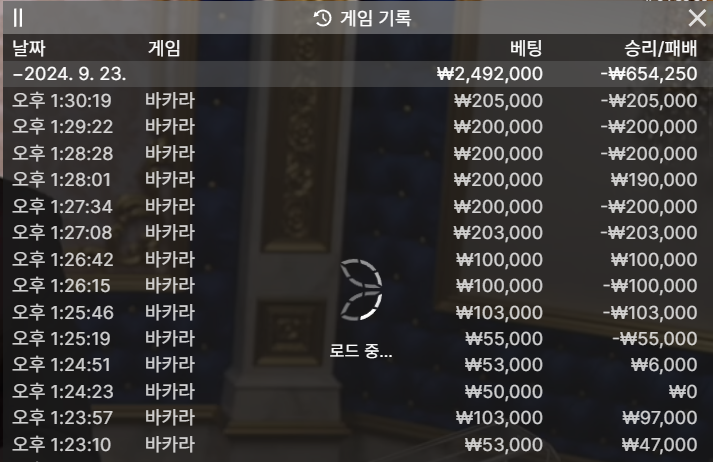713x462 pixels.
Task: Open the 오후 1:23:57 baccarat record
Action: (x=356, y=417)
